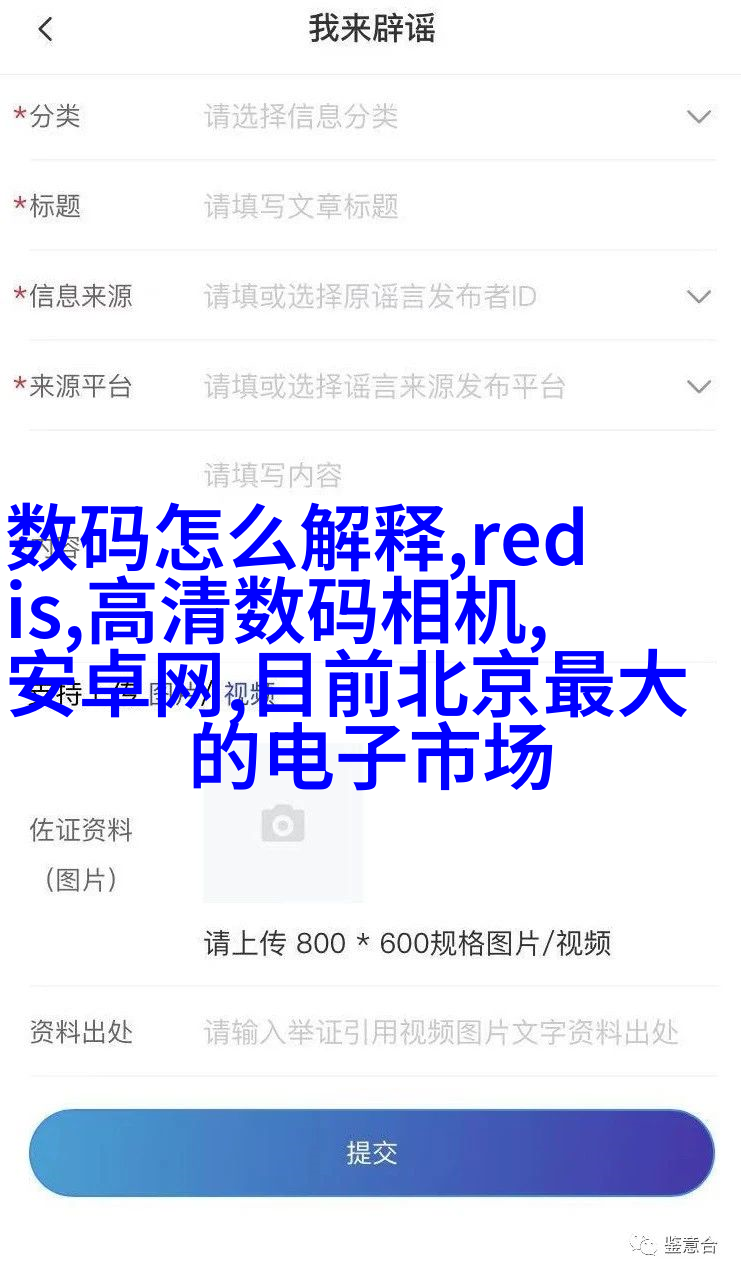Submit the form with 提交
Screen dimensions: 741x1277
(371, 1152)
